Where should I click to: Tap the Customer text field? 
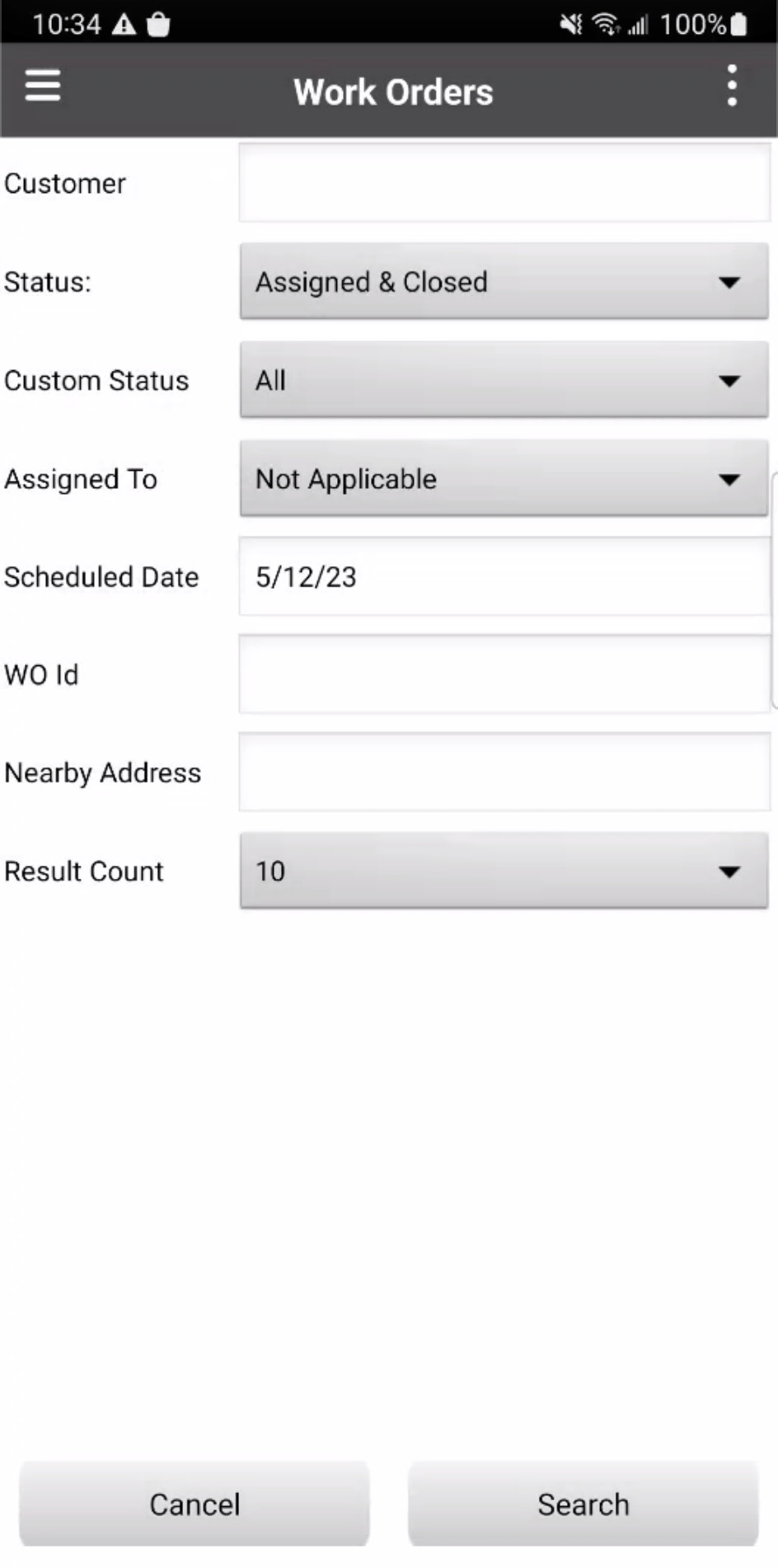click(504, 183)
